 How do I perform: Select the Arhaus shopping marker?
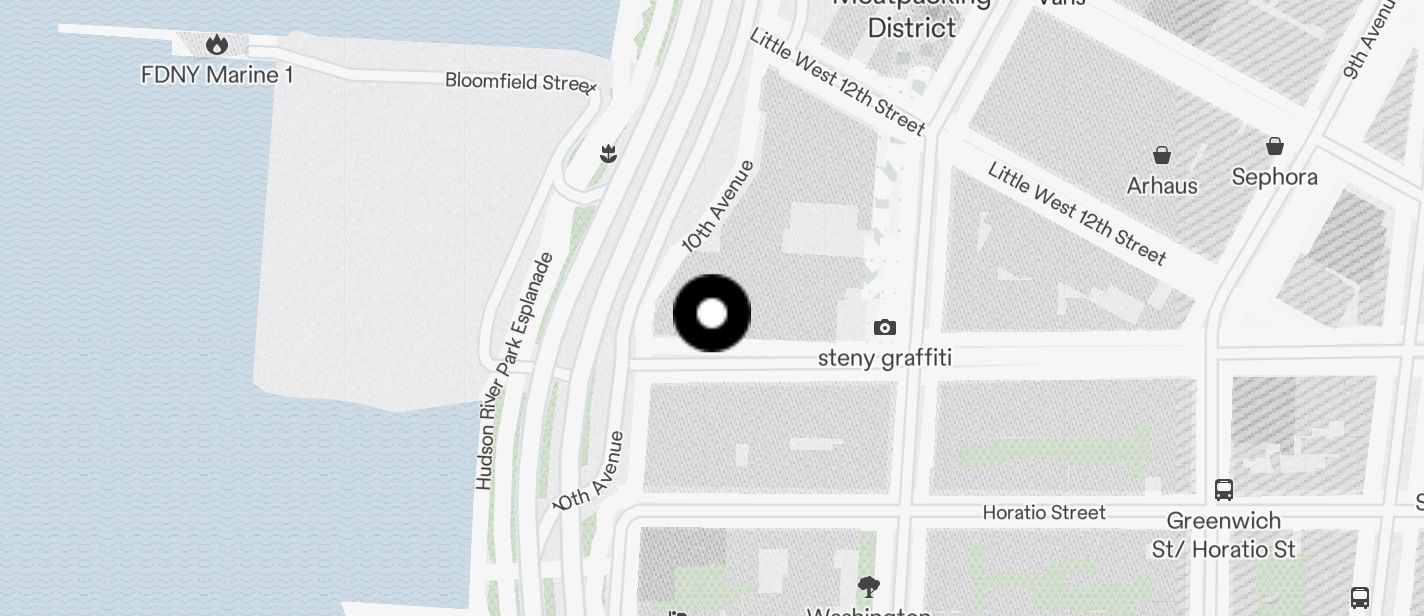1162,156
